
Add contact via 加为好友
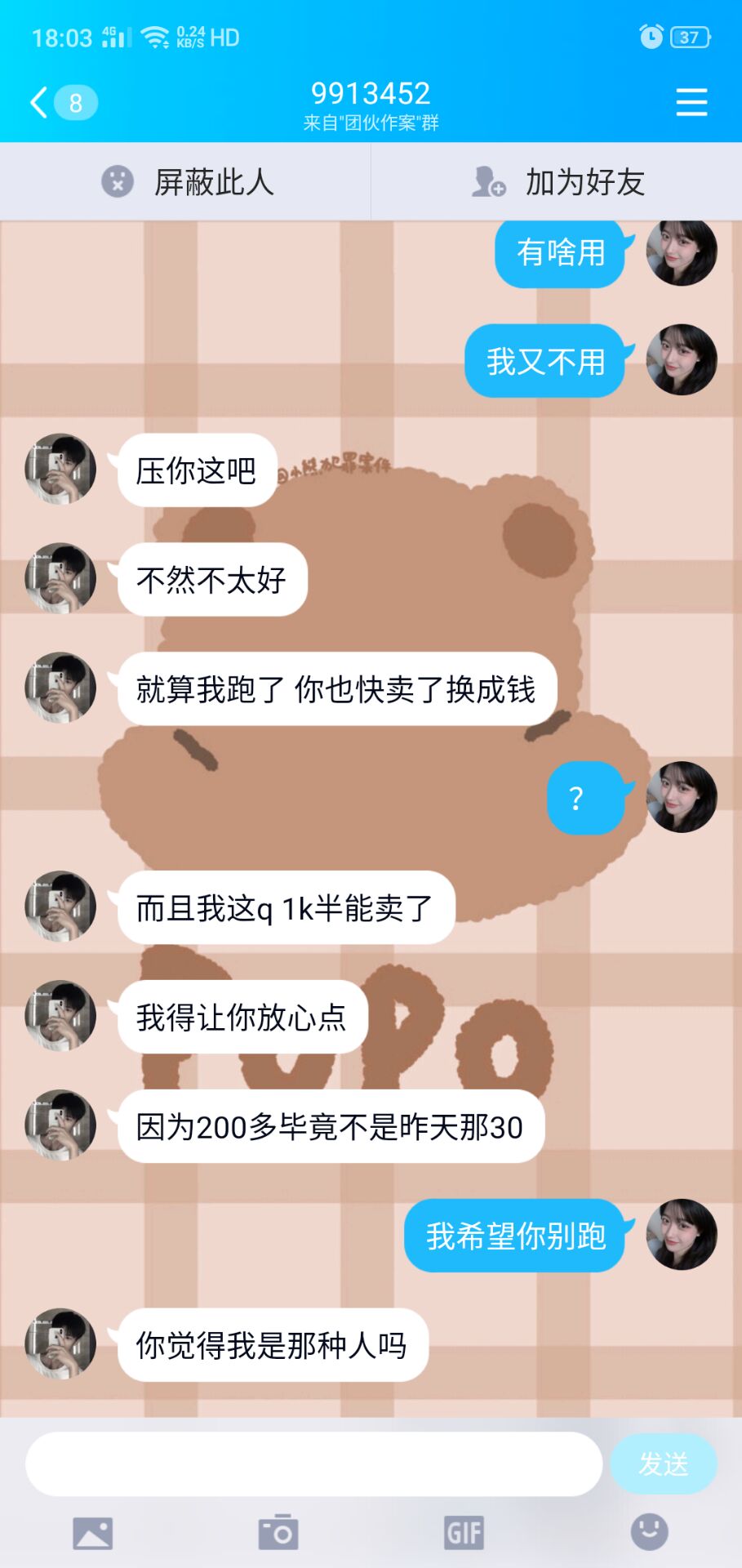(x=558, y=181)
